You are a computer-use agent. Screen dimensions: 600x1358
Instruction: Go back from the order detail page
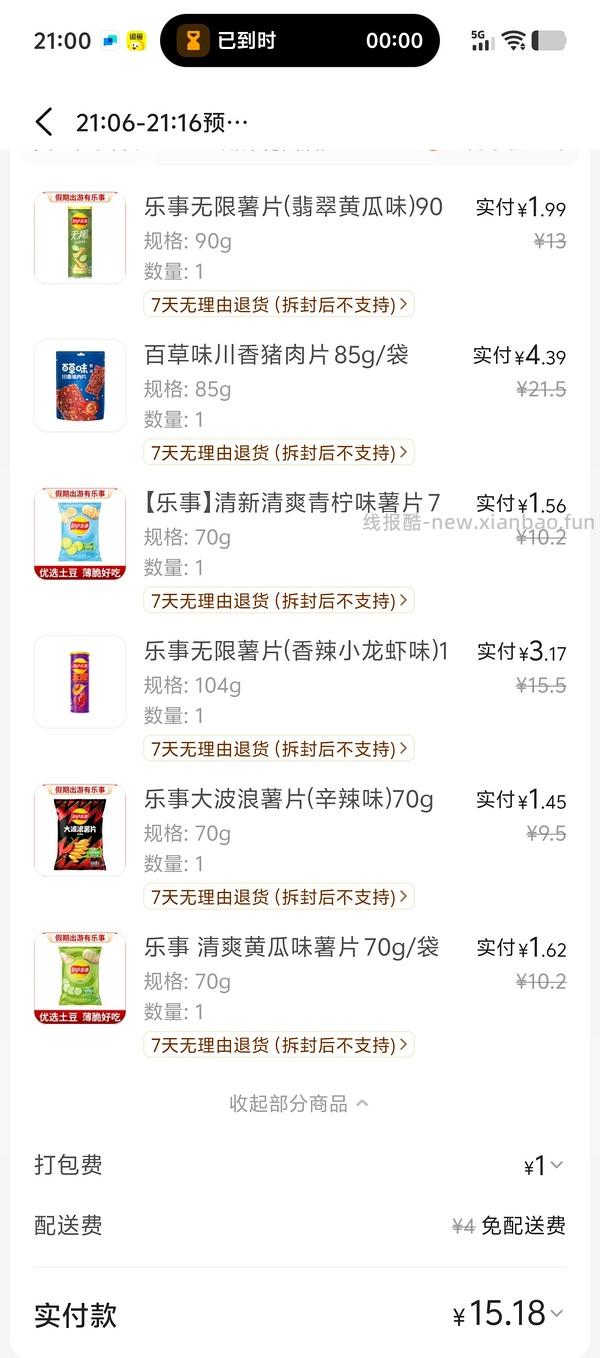pos(44,123)
